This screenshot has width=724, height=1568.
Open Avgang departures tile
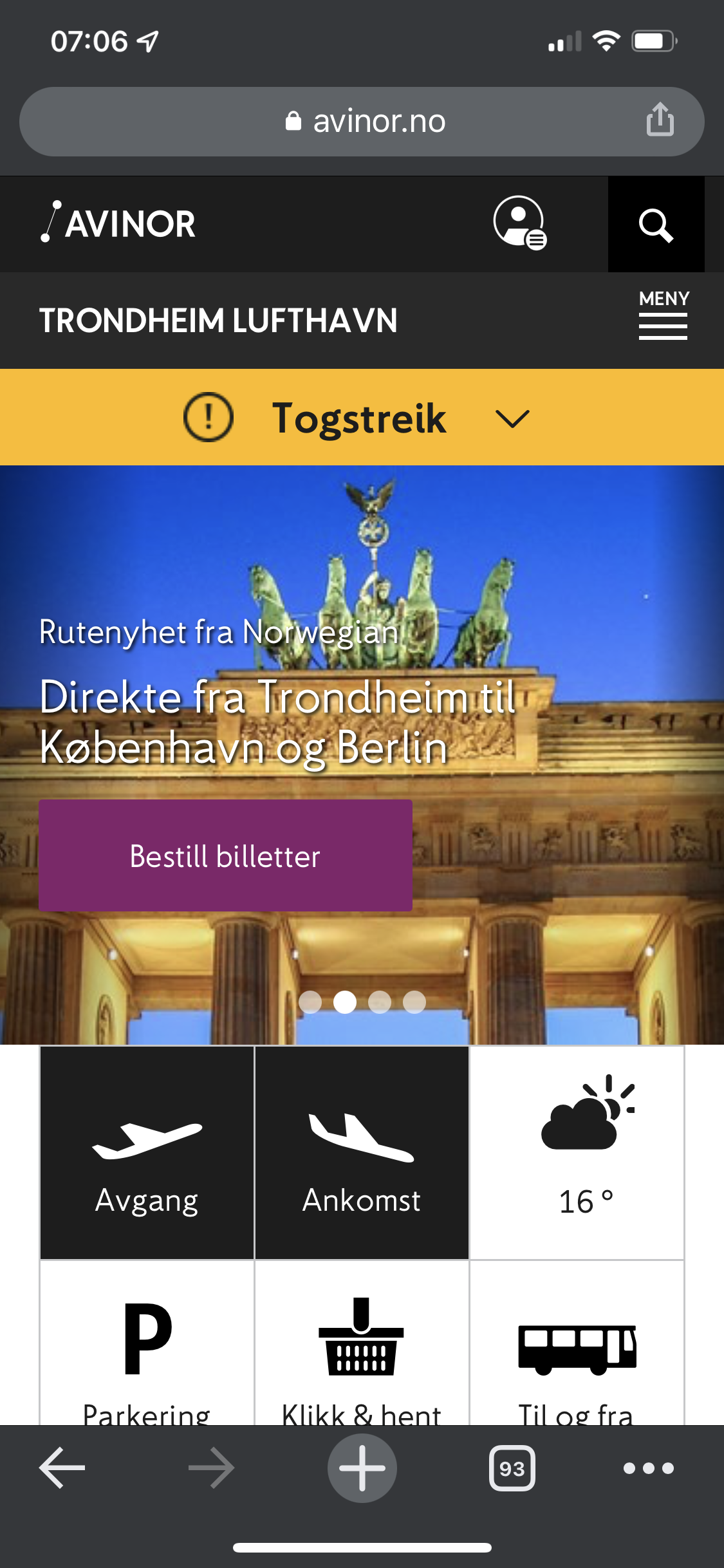click(x=147, y=1152)
